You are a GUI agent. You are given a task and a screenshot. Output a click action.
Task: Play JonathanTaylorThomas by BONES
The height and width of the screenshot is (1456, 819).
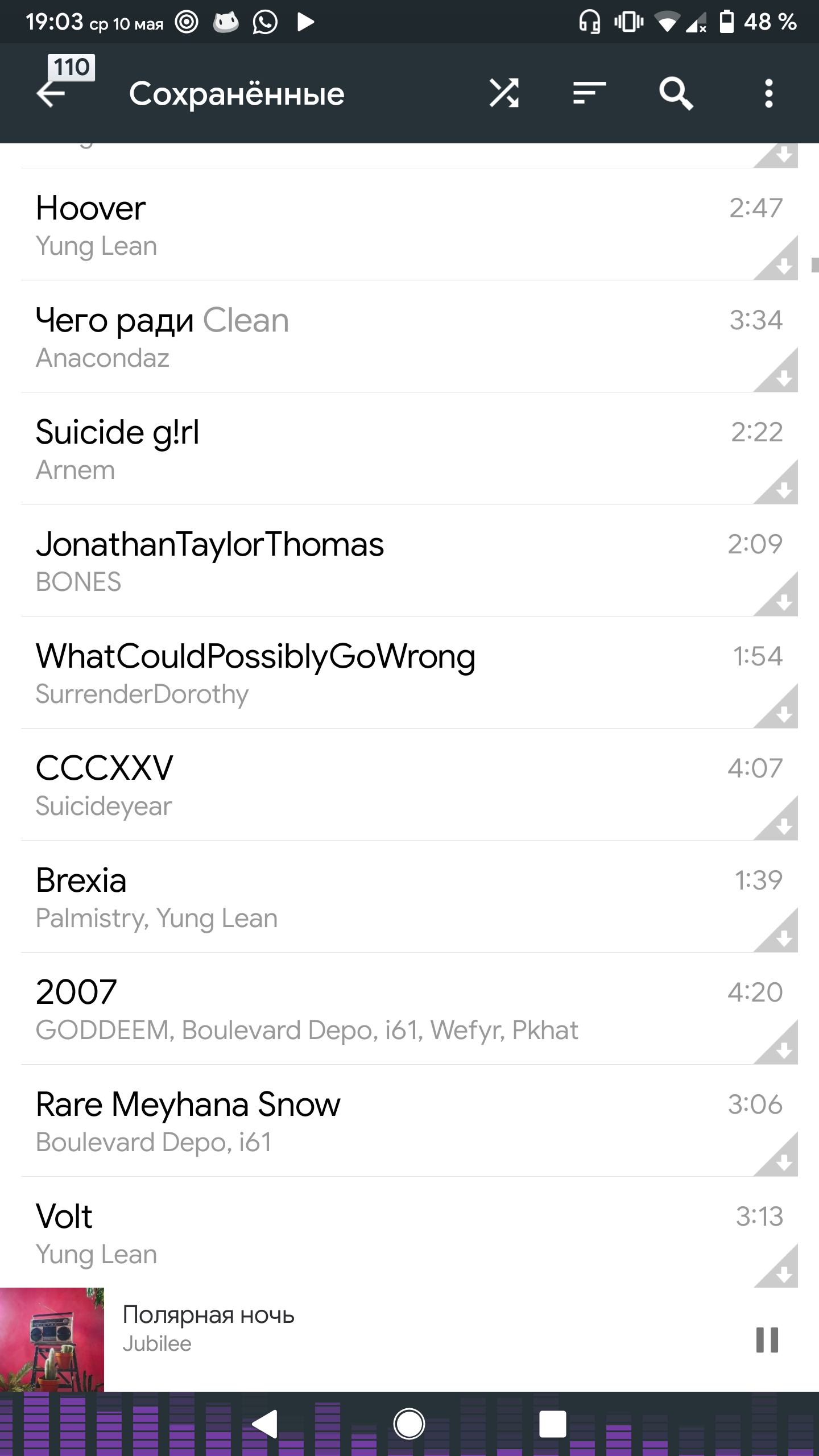pos(341,561)
